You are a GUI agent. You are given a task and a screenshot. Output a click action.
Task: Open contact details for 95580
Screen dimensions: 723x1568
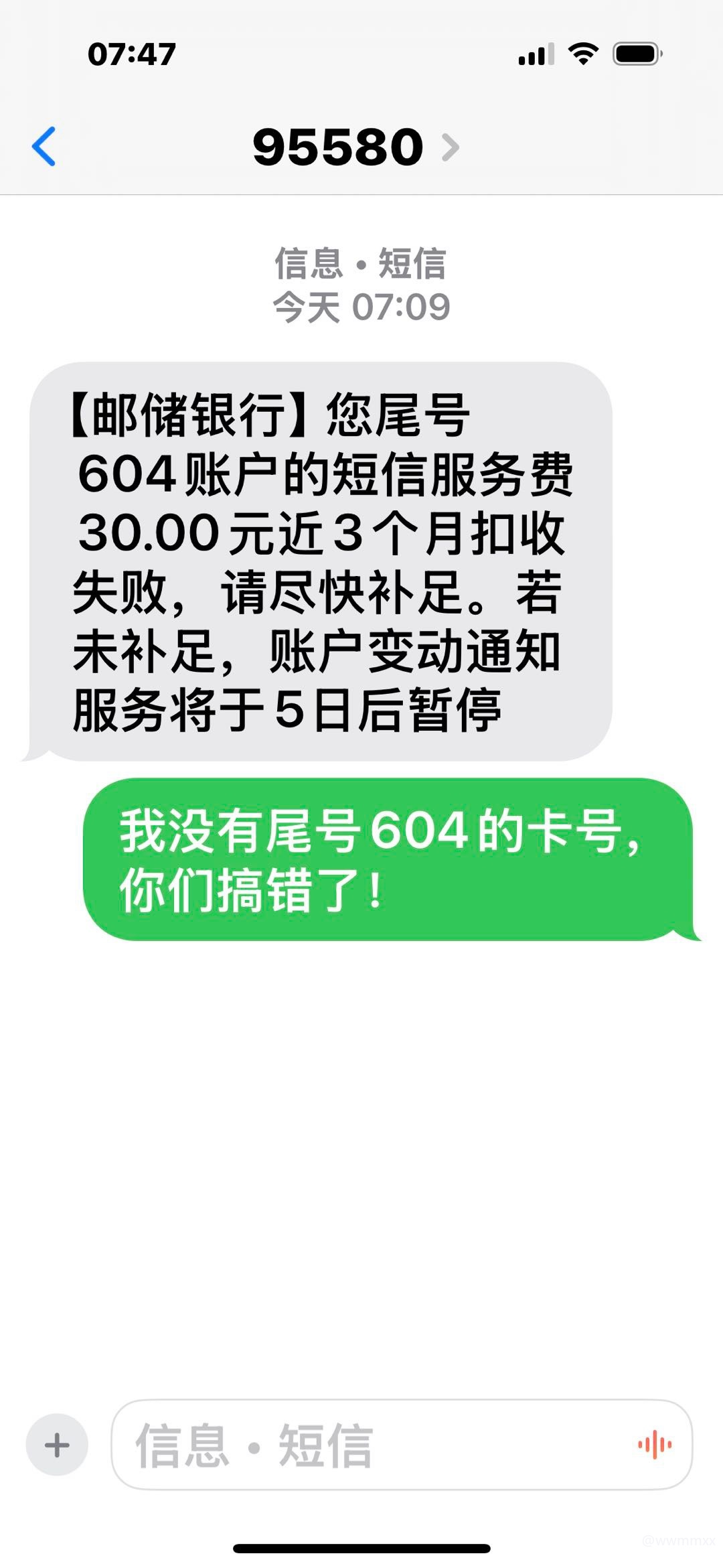355,147
